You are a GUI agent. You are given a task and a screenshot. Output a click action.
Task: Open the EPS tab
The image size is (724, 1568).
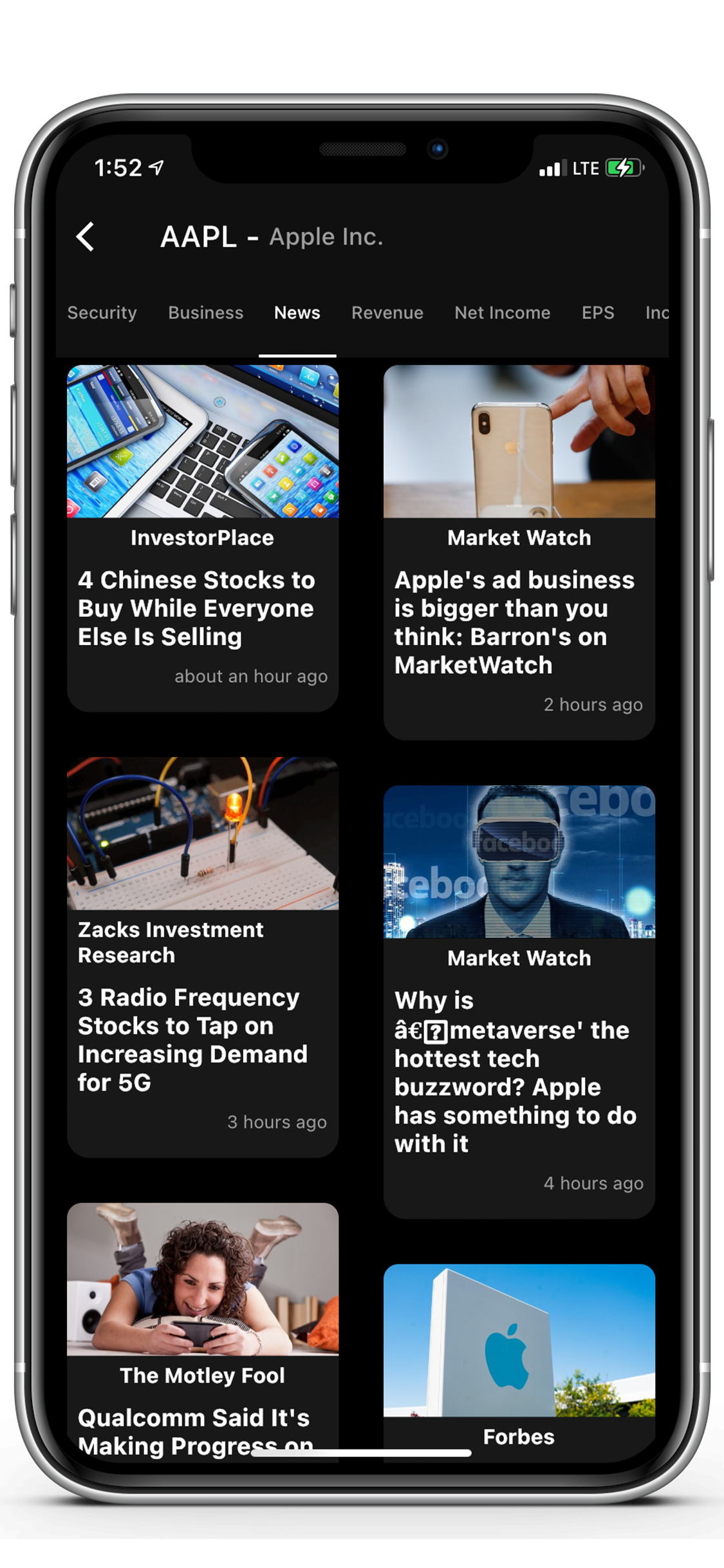[x=597, y=313]
